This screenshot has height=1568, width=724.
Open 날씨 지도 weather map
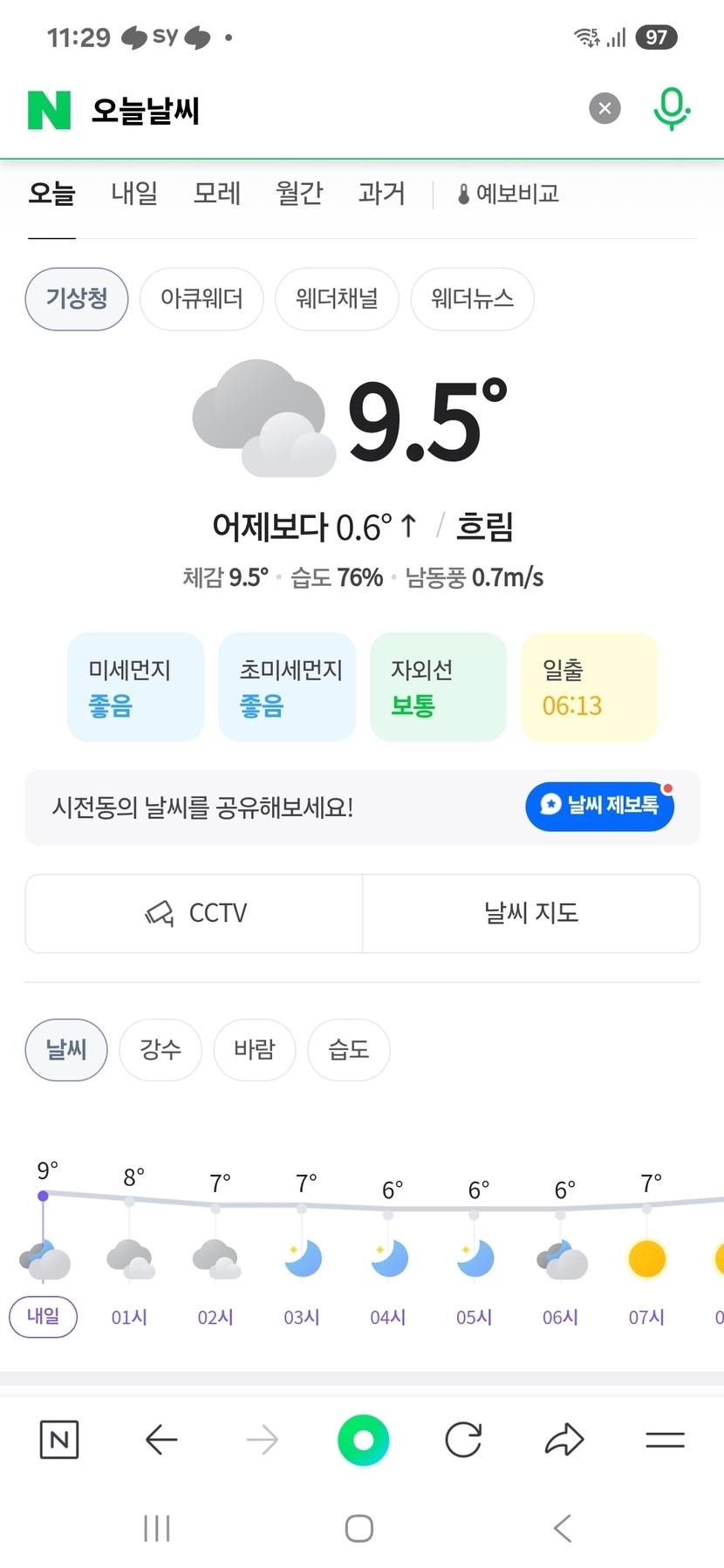531,913
